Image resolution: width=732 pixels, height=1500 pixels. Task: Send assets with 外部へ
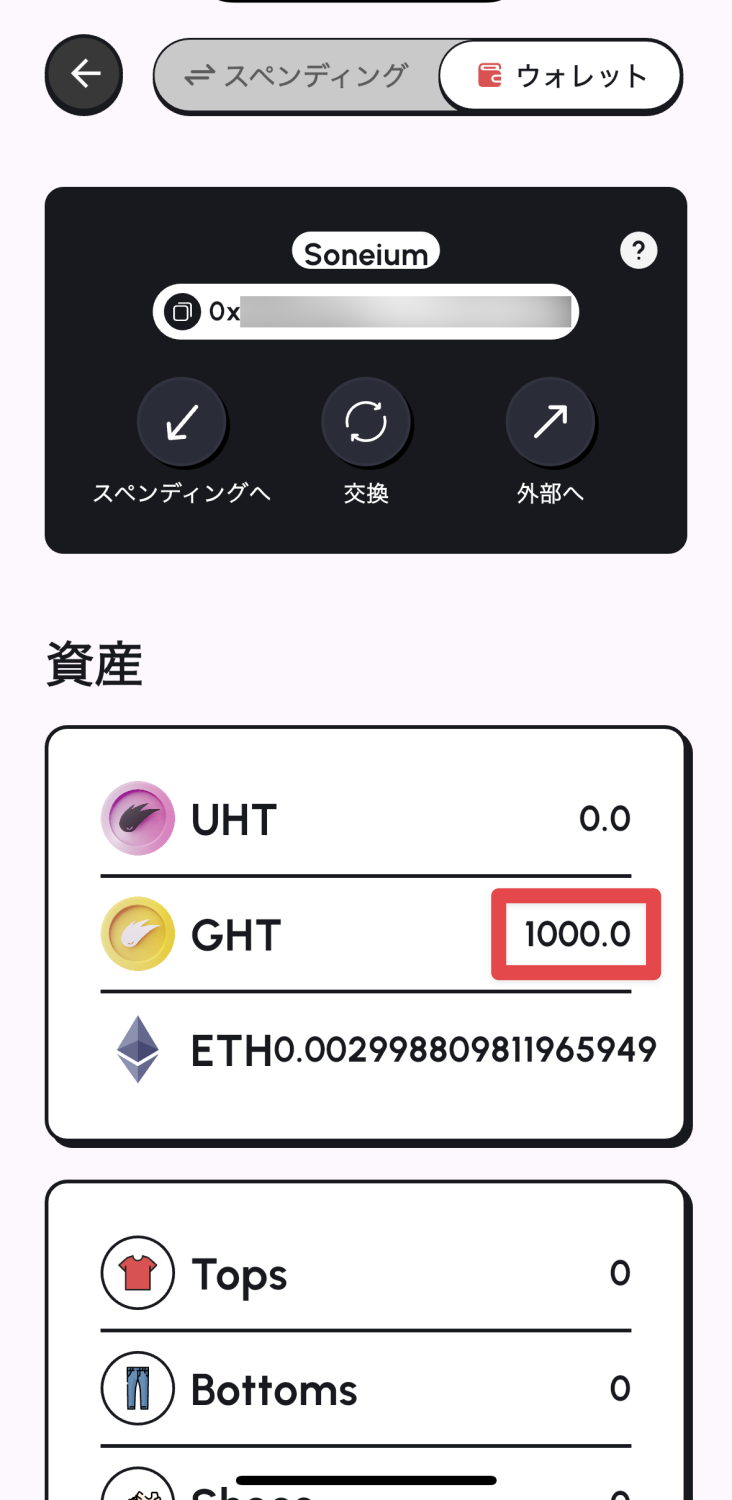(x=550, y=423)
